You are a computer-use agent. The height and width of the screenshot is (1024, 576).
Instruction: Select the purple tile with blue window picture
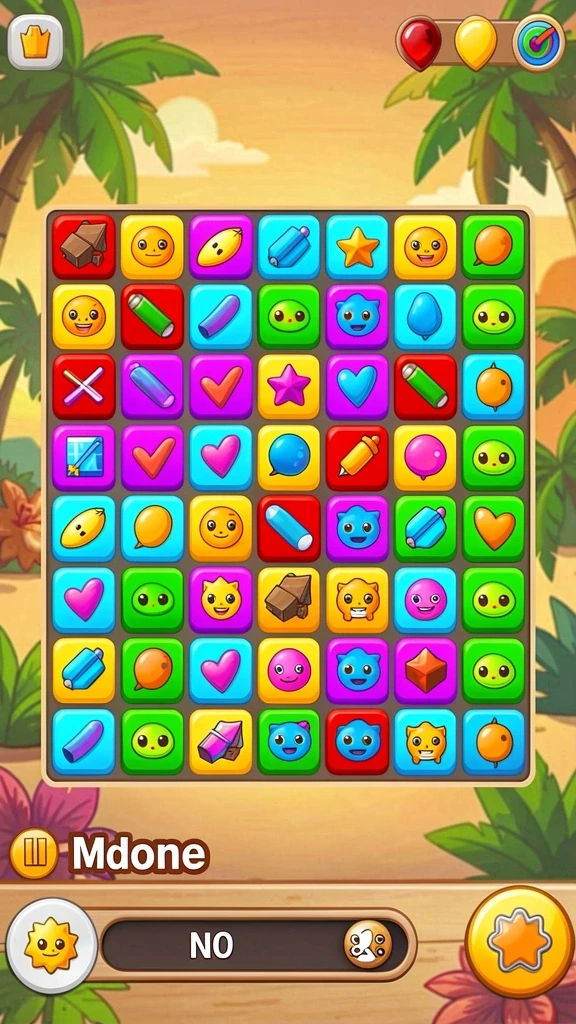click(84, 457)
